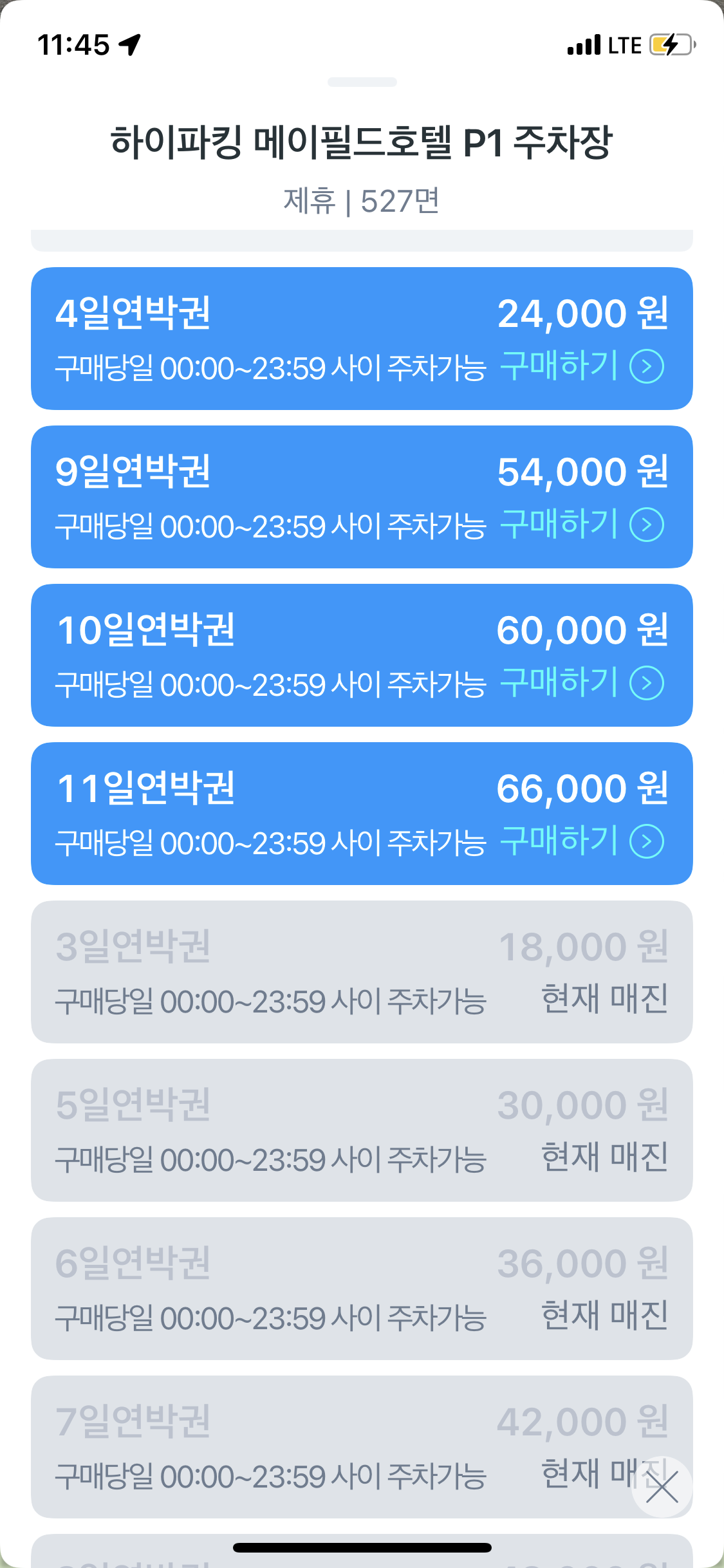The width and height of the screenshot is (724, 1568).
Task: Close the parking ticket sheet with X
Action: (662, 1487)
